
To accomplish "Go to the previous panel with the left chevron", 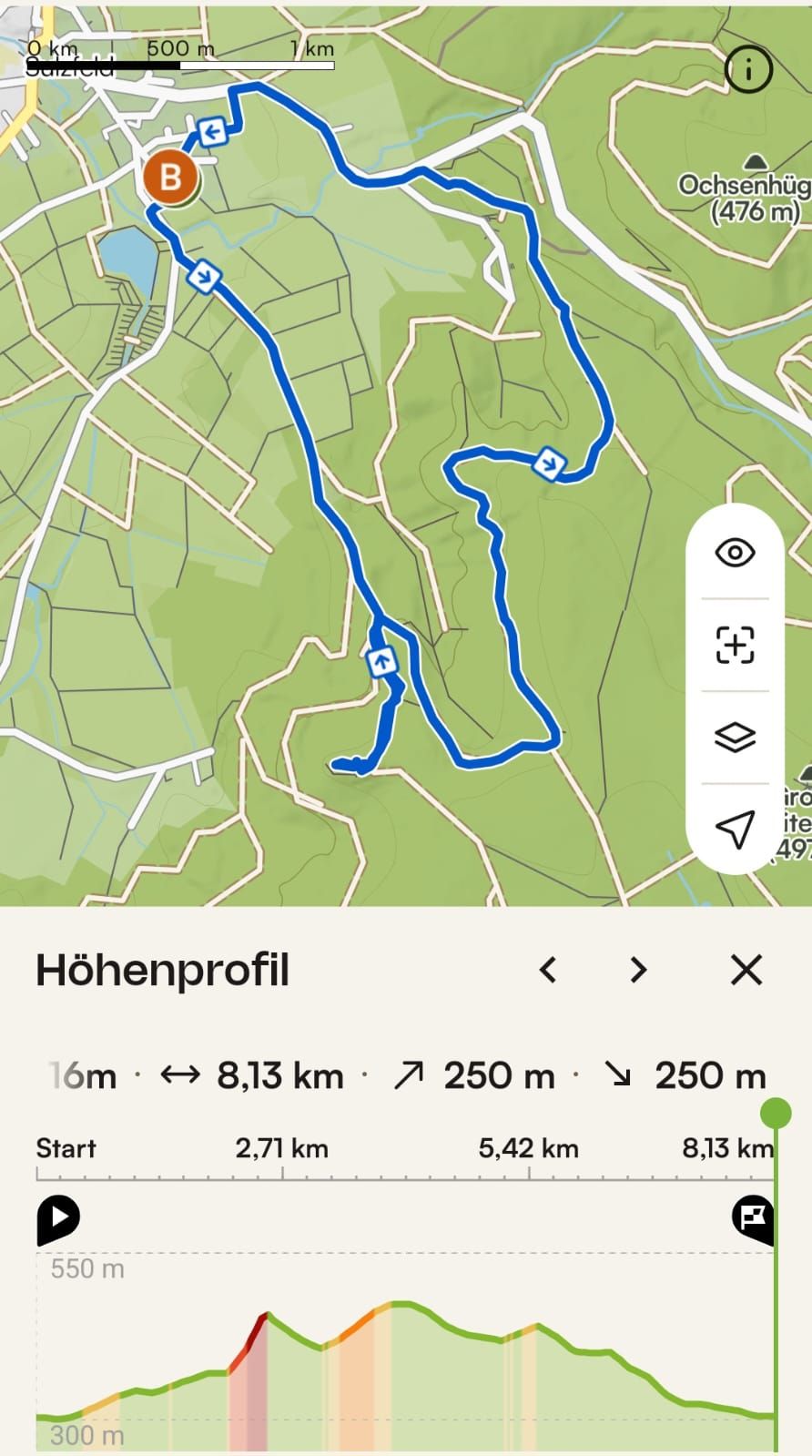I will [x=548, y=970].
